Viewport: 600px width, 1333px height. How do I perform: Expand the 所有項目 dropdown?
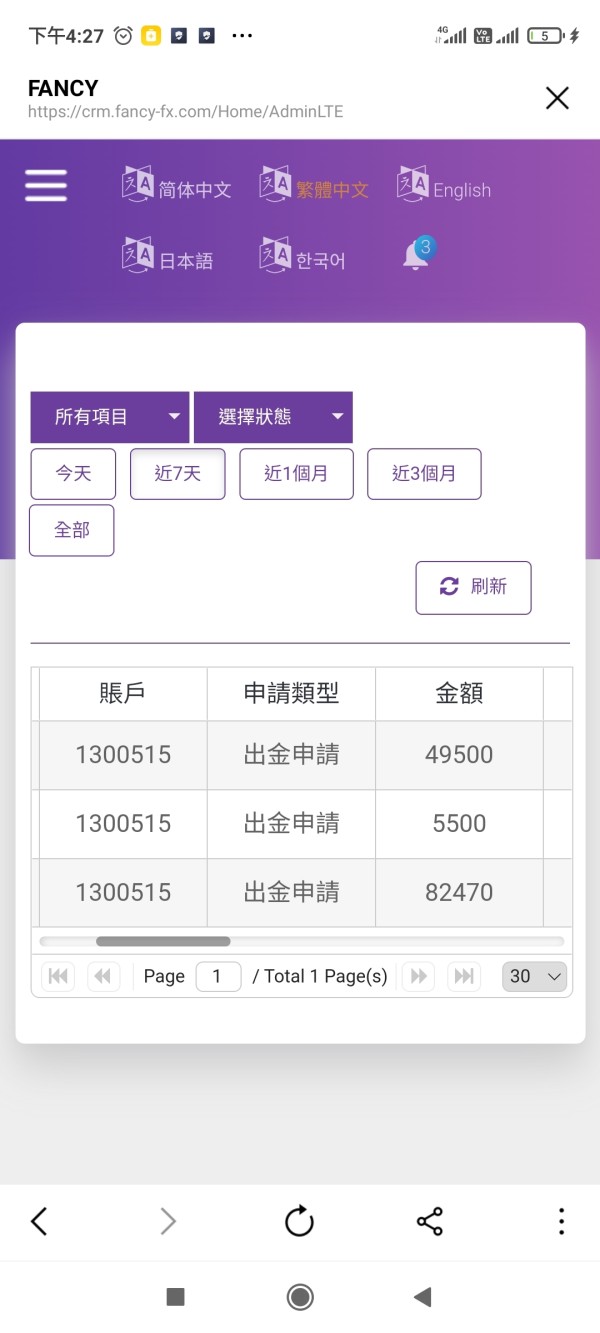(x=110, y=417)
